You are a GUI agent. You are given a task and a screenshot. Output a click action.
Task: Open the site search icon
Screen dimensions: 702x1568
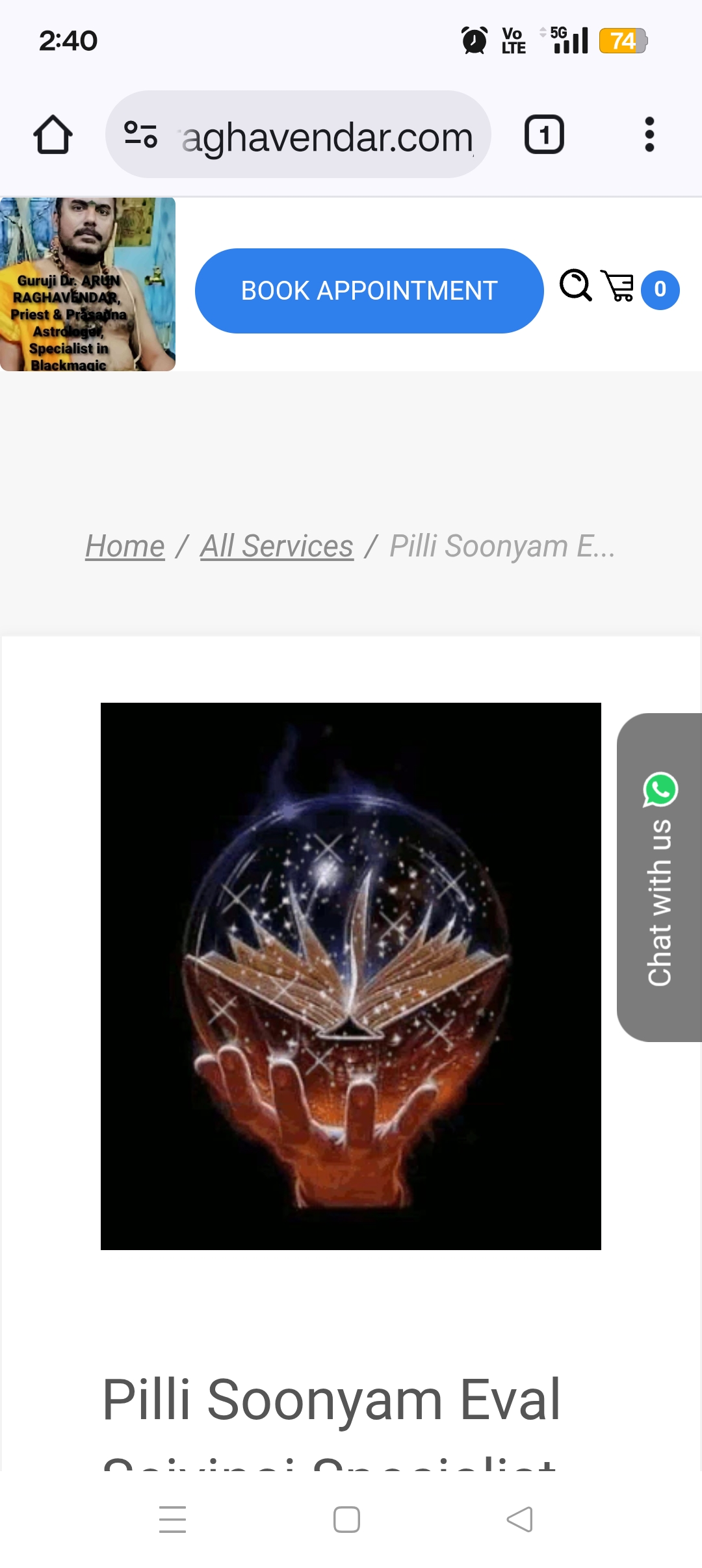(x=575, y=285)
